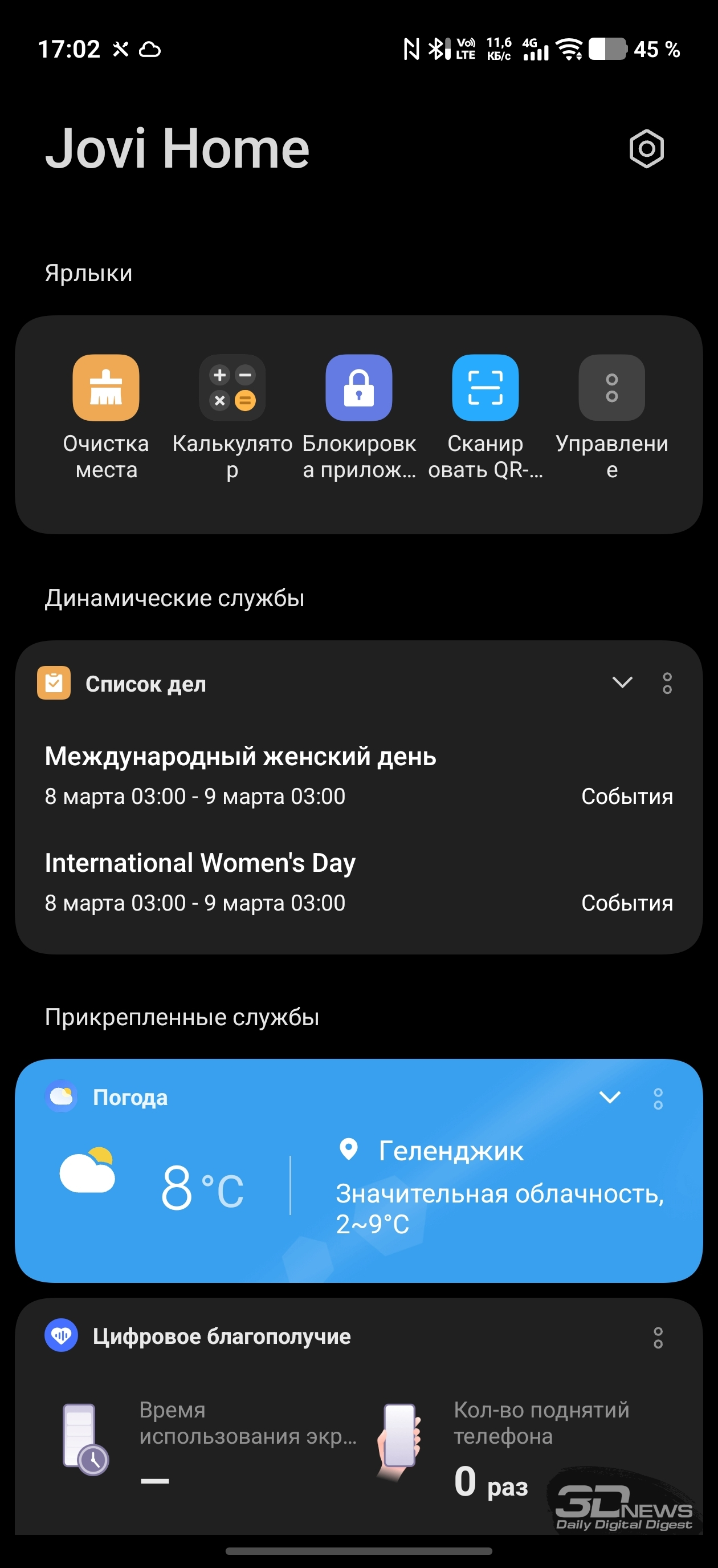This screenshot has height=1568, width=718.
Task: Open Jovi Home settings gear
Action: coord(646,148)
